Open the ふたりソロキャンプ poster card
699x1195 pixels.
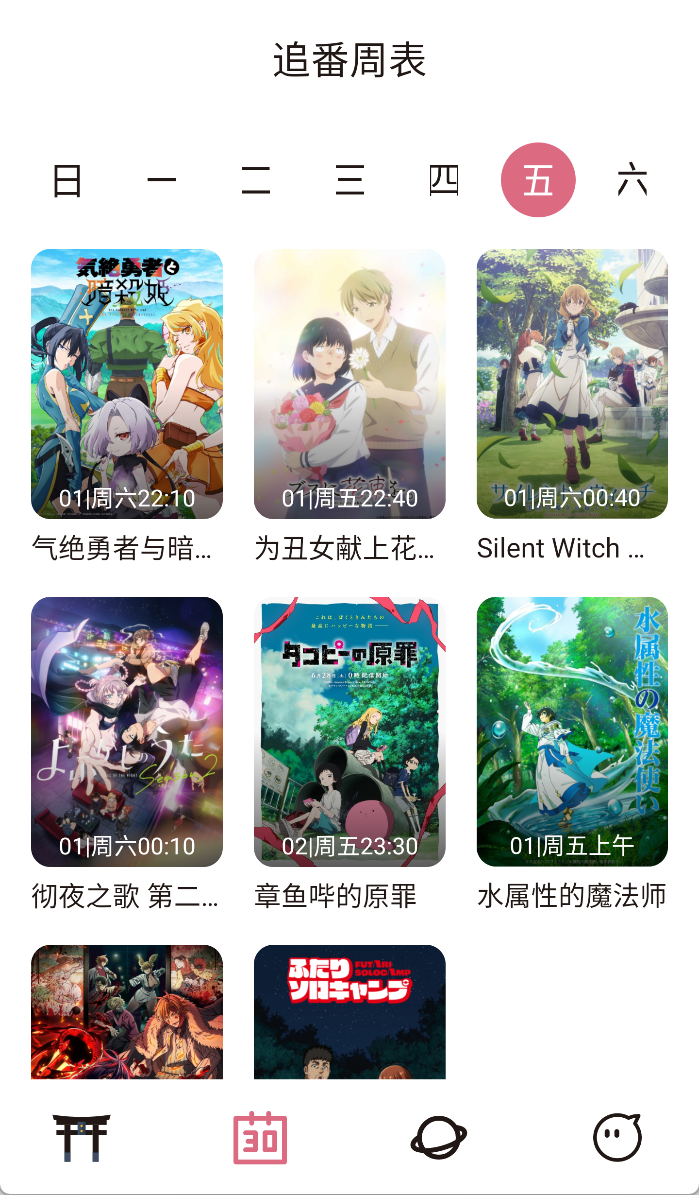coord(349,1012)
